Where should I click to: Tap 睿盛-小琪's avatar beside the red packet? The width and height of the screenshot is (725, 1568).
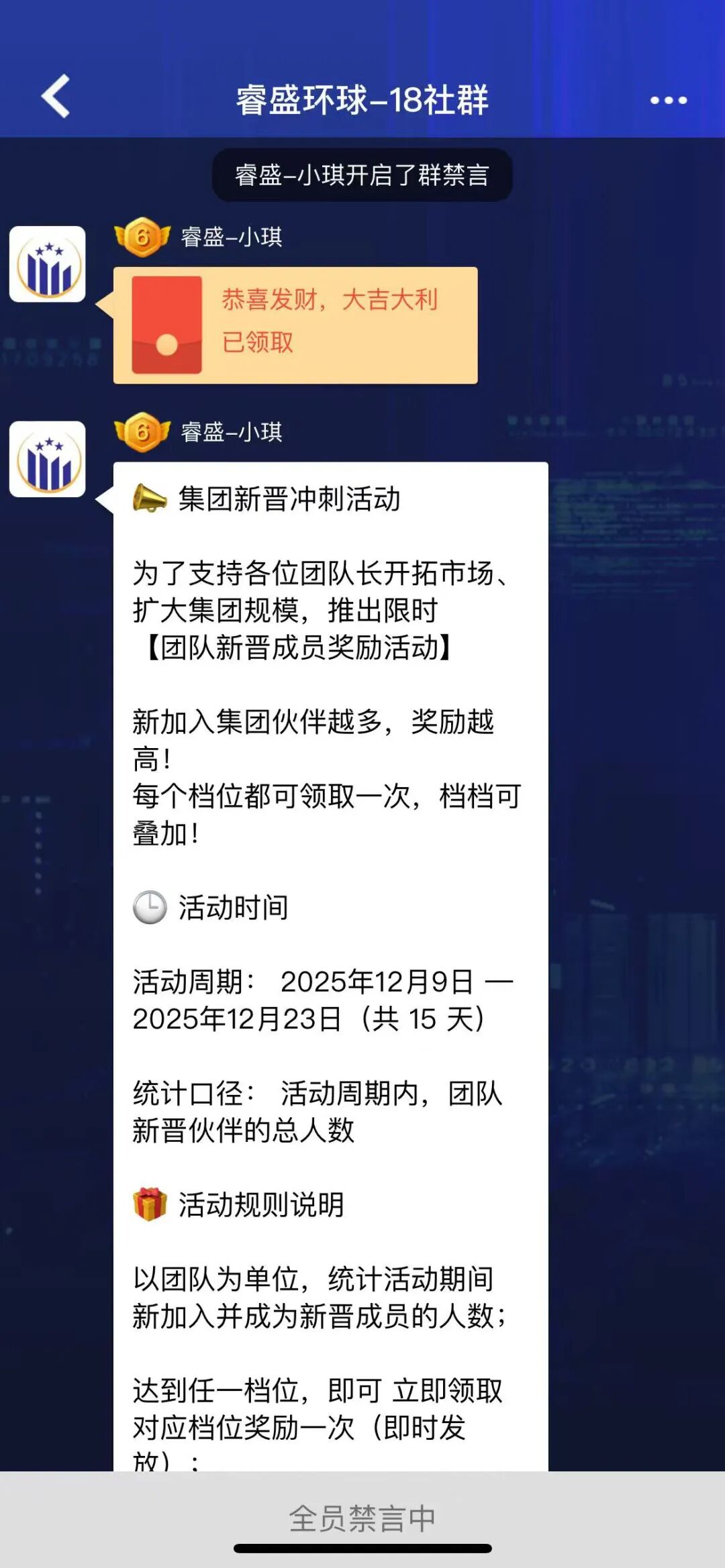pyautogui.click(x=47, y=264)
